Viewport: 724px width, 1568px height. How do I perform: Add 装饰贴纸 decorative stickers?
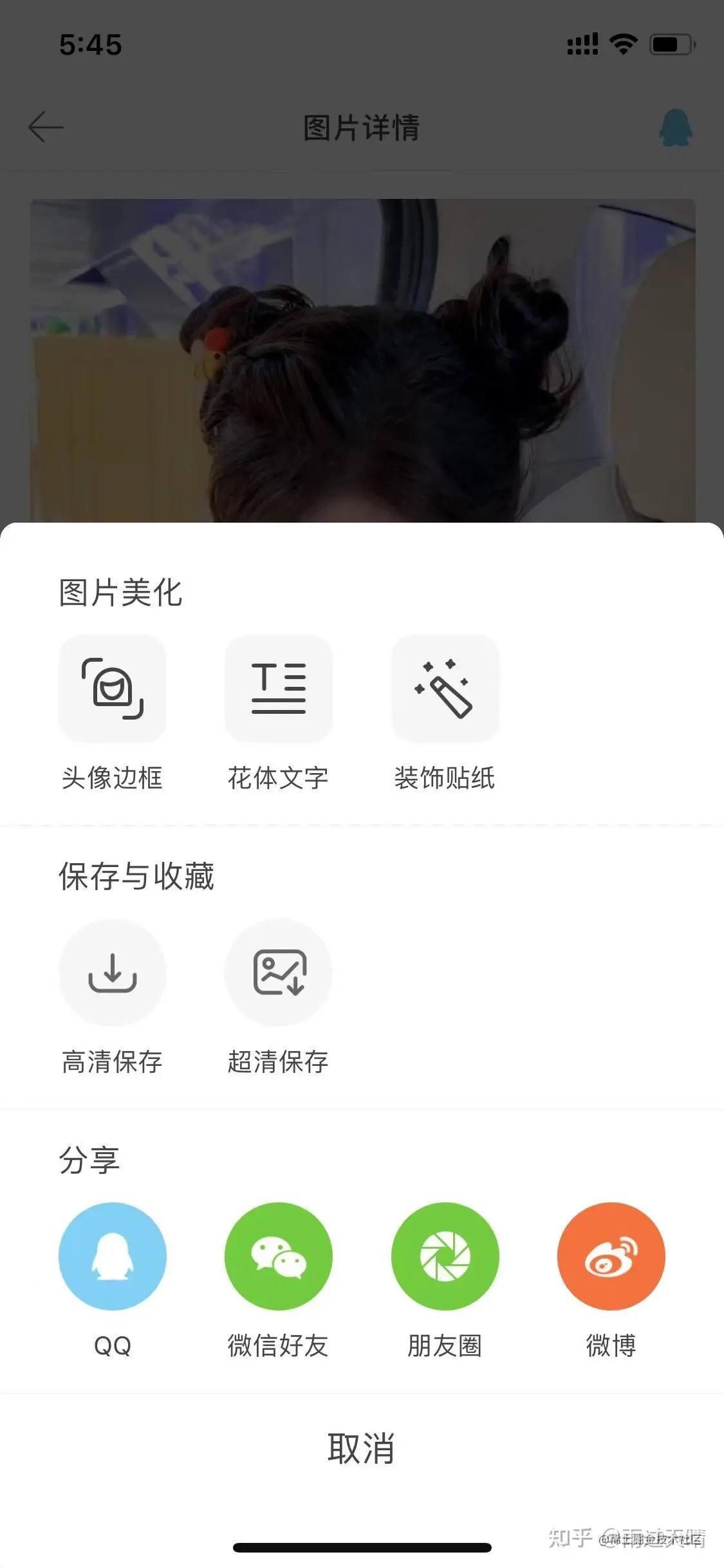pos(445,689)
